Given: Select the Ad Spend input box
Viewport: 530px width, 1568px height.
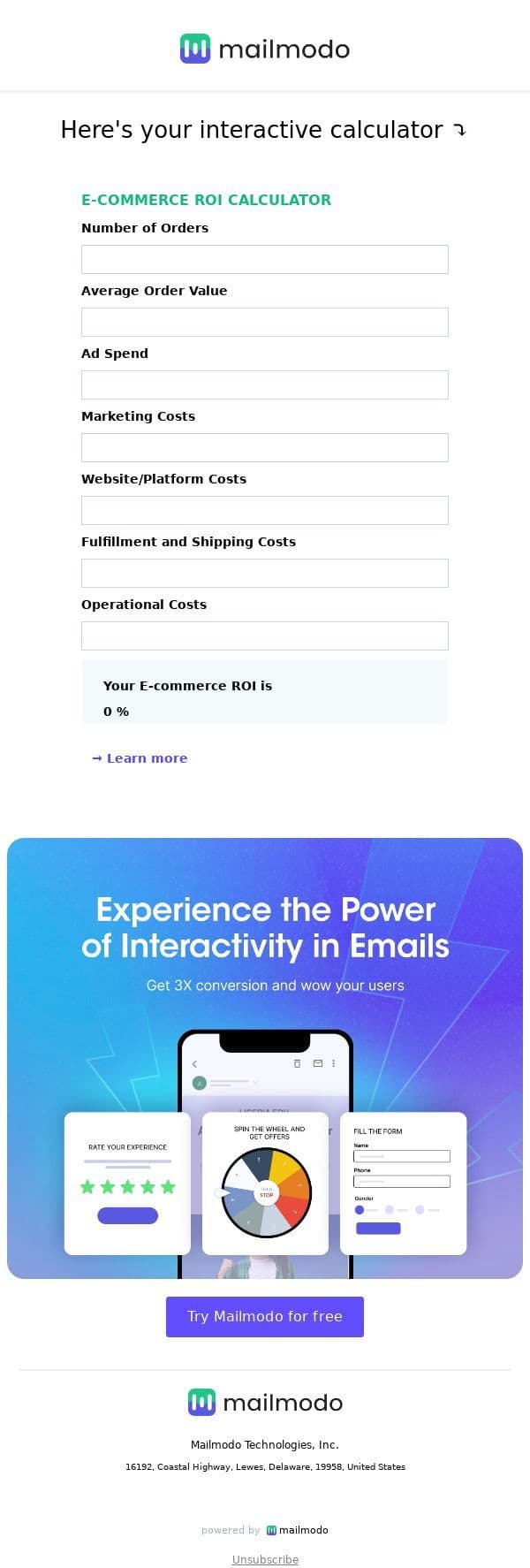Looking at the screenshot, I should click(264, 384).
